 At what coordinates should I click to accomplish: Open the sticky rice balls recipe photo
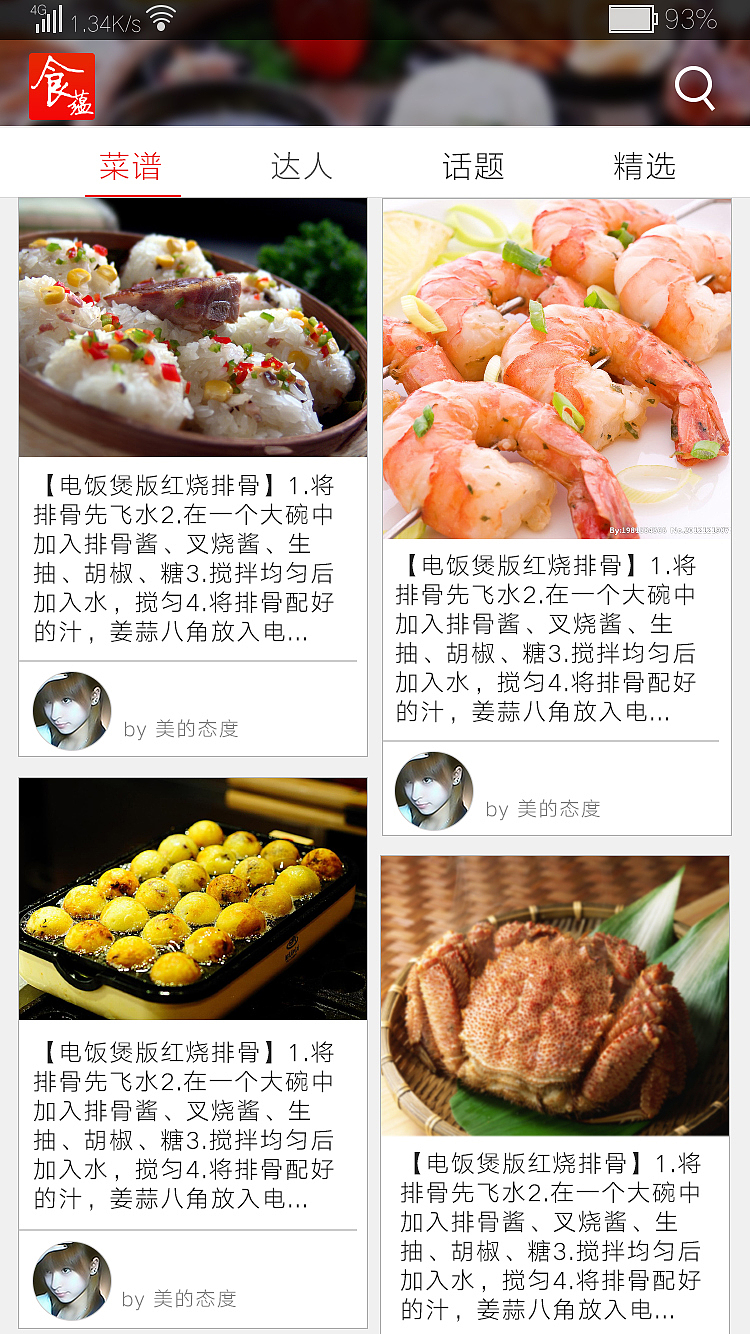point(192,327)
